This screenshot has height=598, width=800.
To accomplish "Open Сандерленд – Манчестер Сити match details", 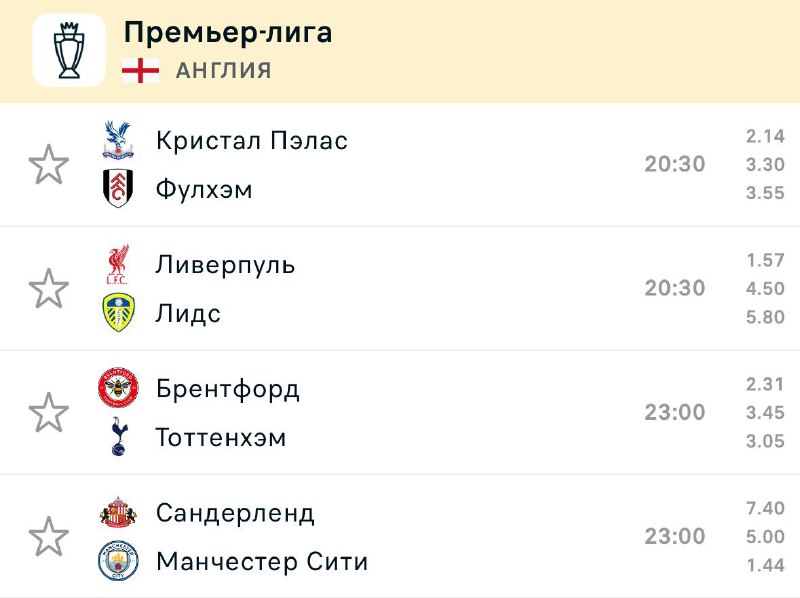I will [400, 536].
